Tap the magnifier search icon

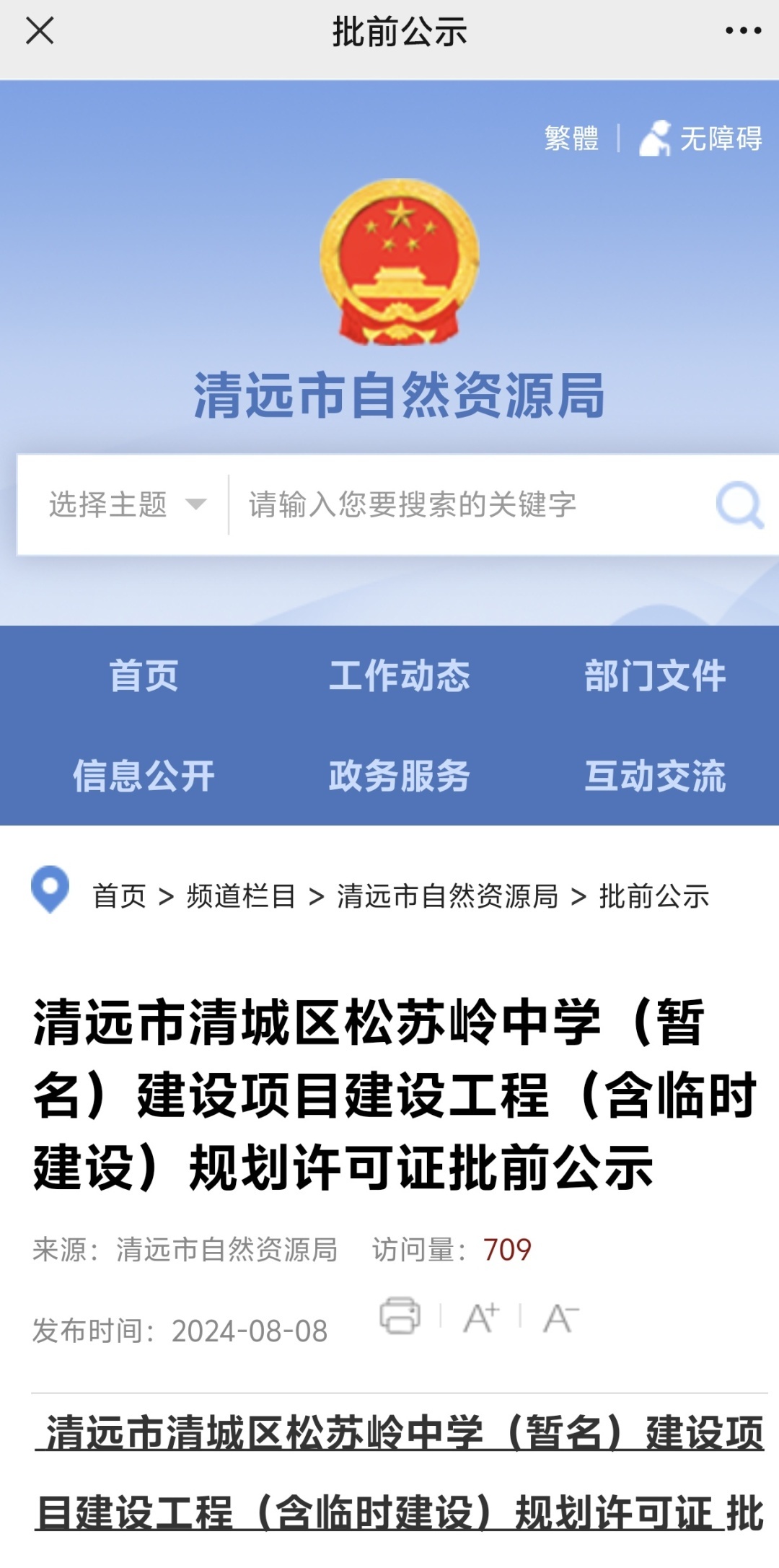pos(739,504)
